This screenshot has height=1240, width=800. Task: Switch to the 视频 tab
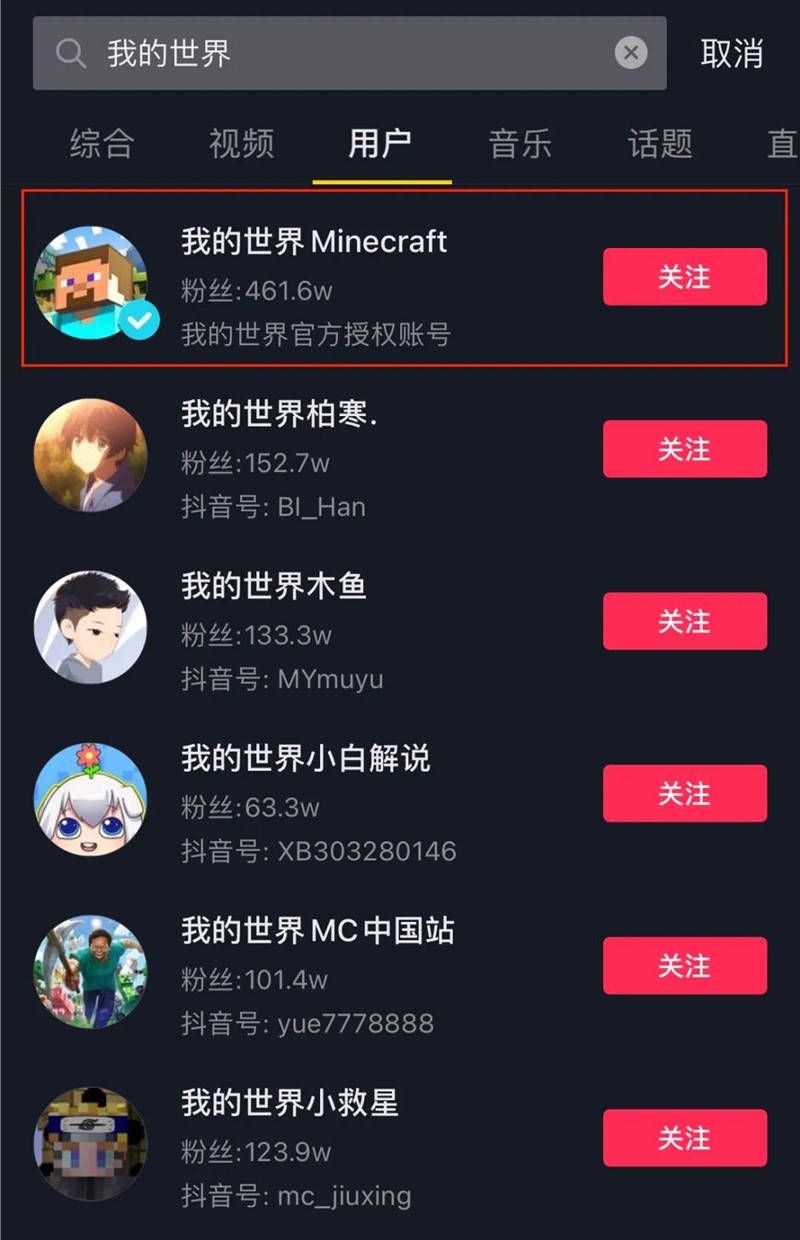(240, 145)
